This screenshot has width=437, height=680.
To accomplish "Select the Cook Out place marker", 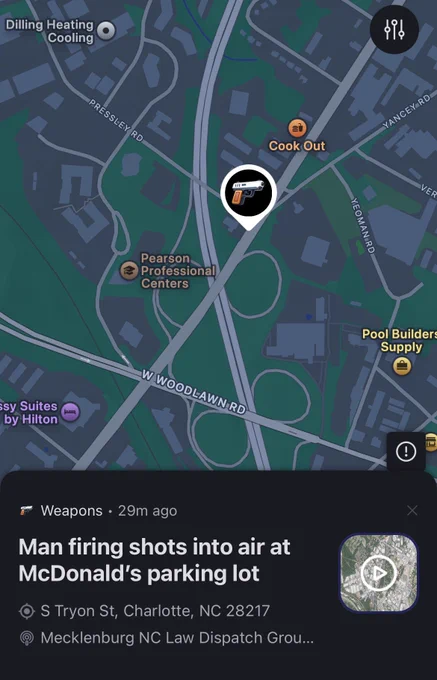I will 297,128.
